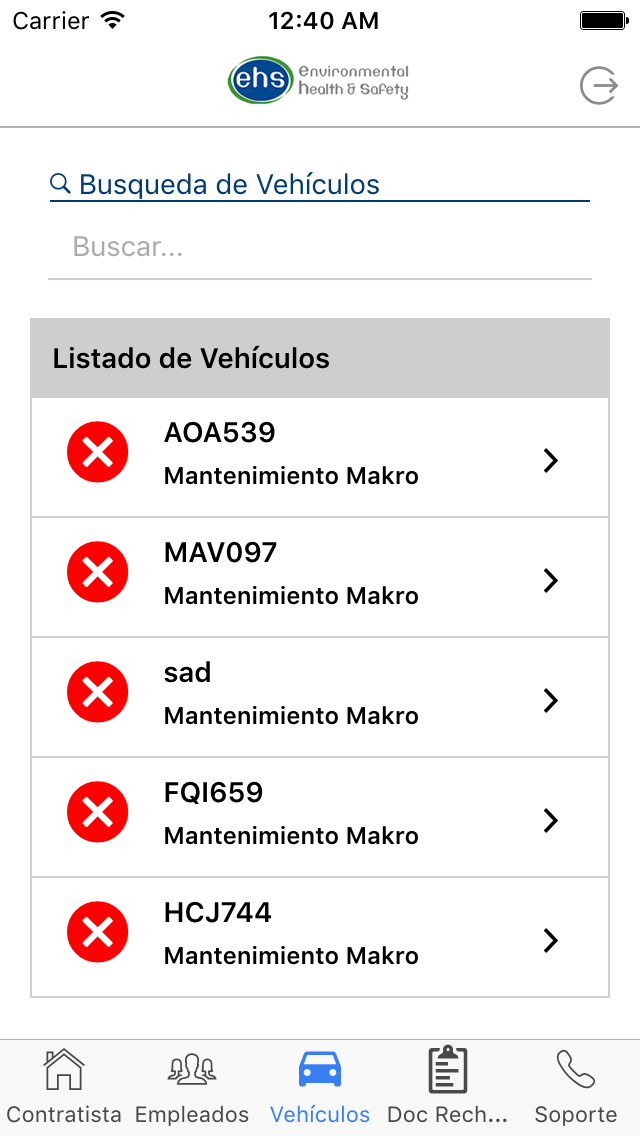Open vehicle AOA539 details

pos(320,458)
